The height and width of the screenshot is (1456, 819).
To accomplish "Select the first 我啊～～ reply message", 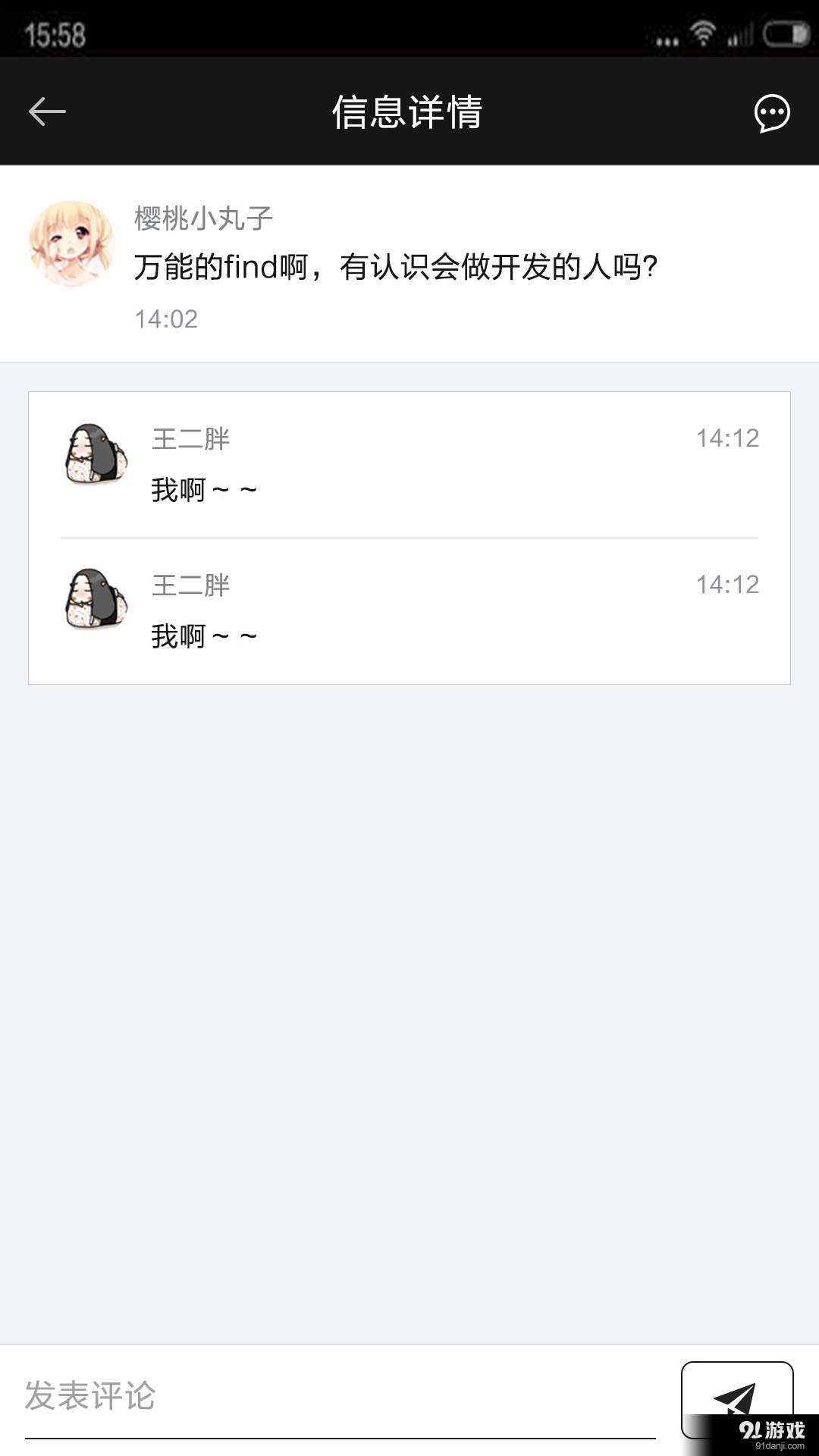I will pos(202,489).
